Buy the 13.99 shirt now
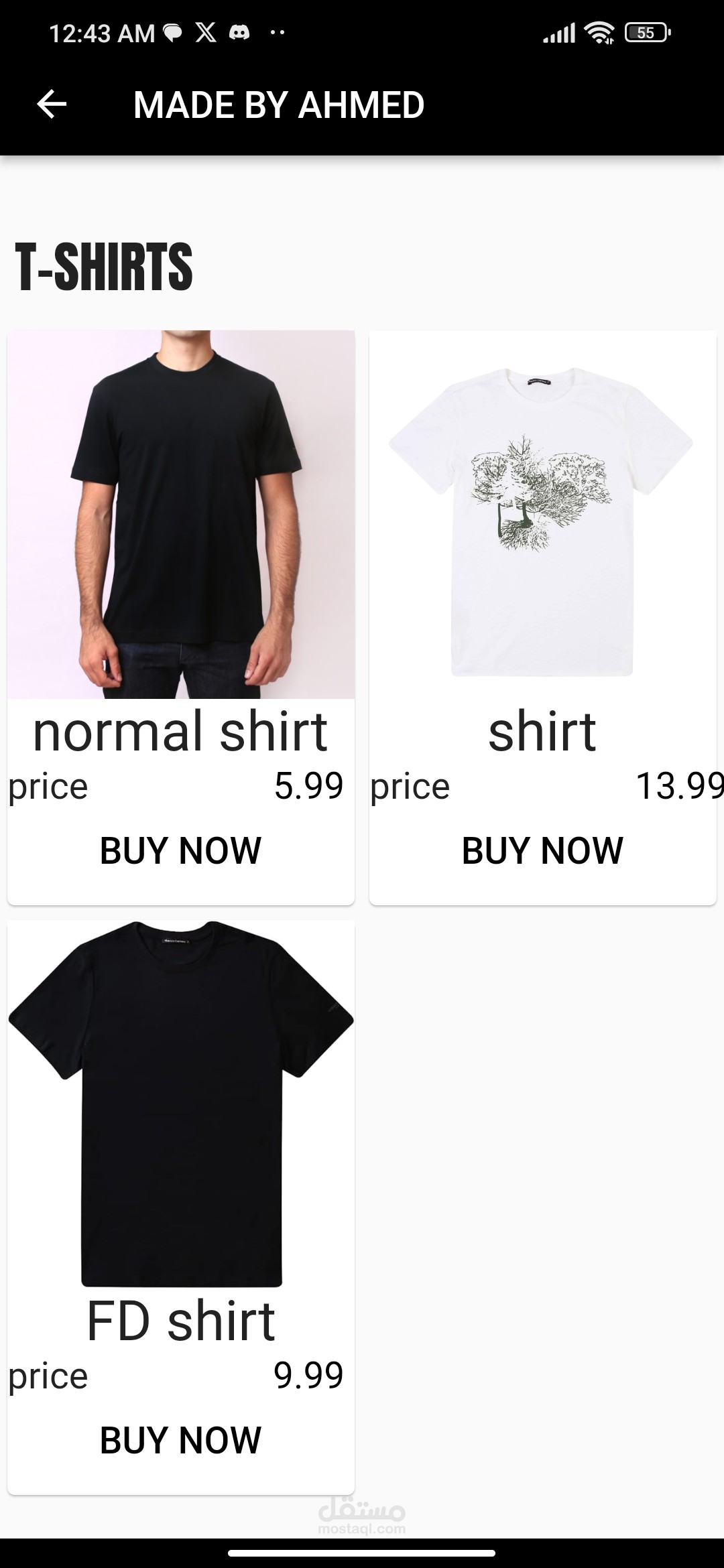This screenshot has height=1568, width=724. click(x=542, y=851)
